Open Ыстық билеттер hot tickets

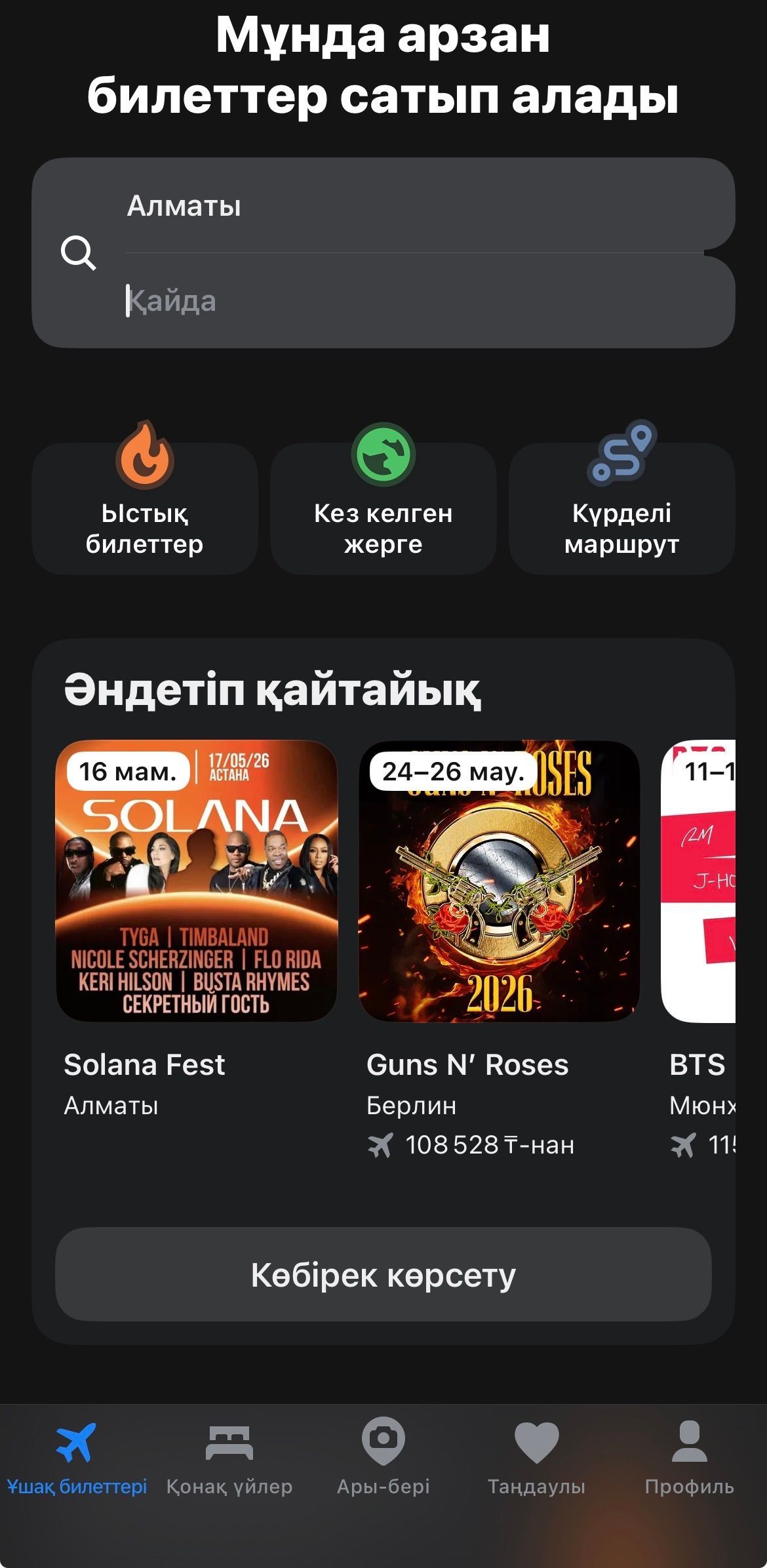pos(145,508)
